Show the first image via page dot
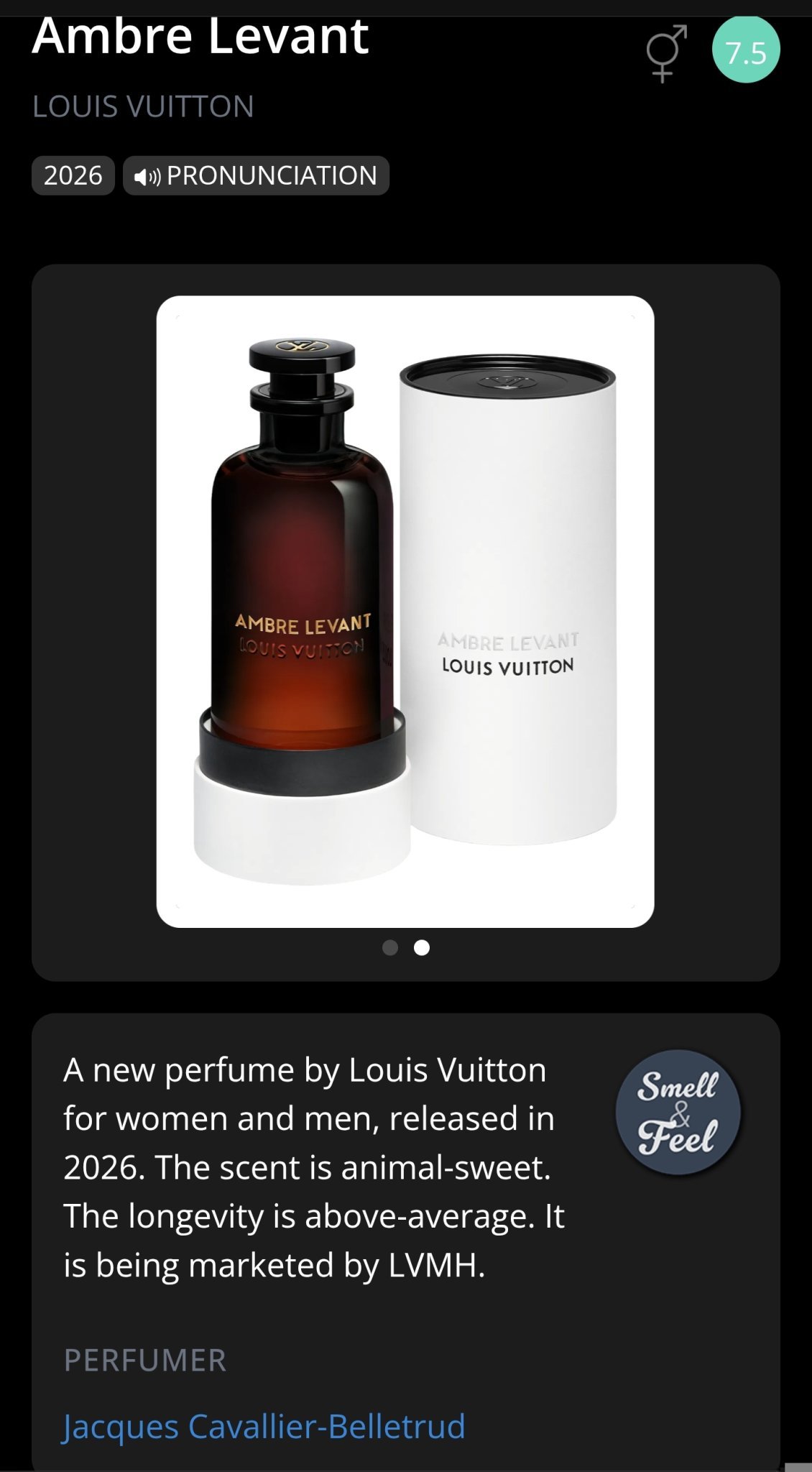The height and width of the screenshot is (1472, 812). click(x=390, y=947)
